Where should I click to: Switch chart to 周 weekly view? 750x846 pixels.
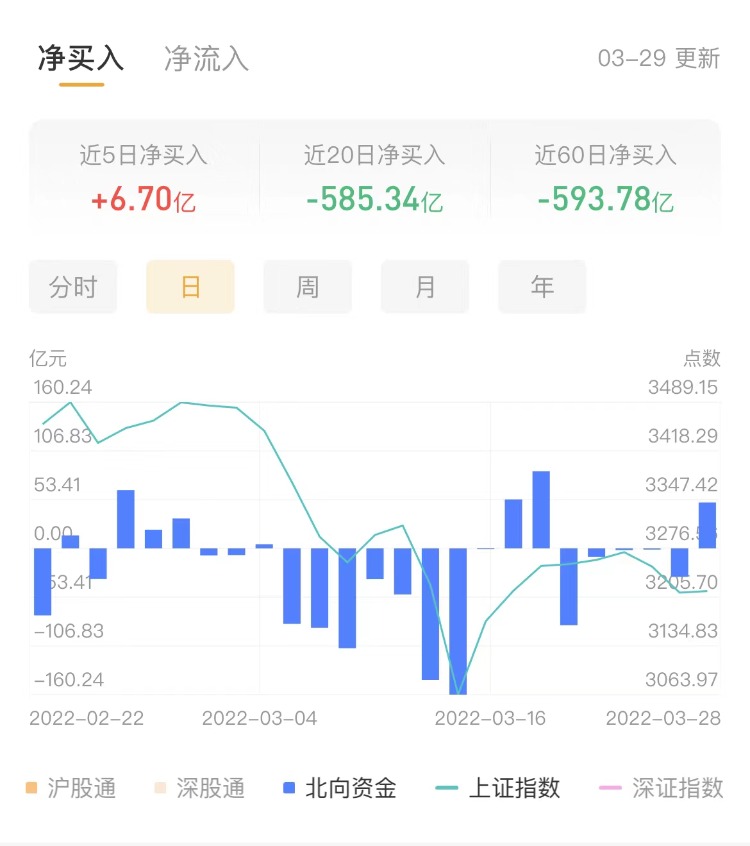point(307,287)
